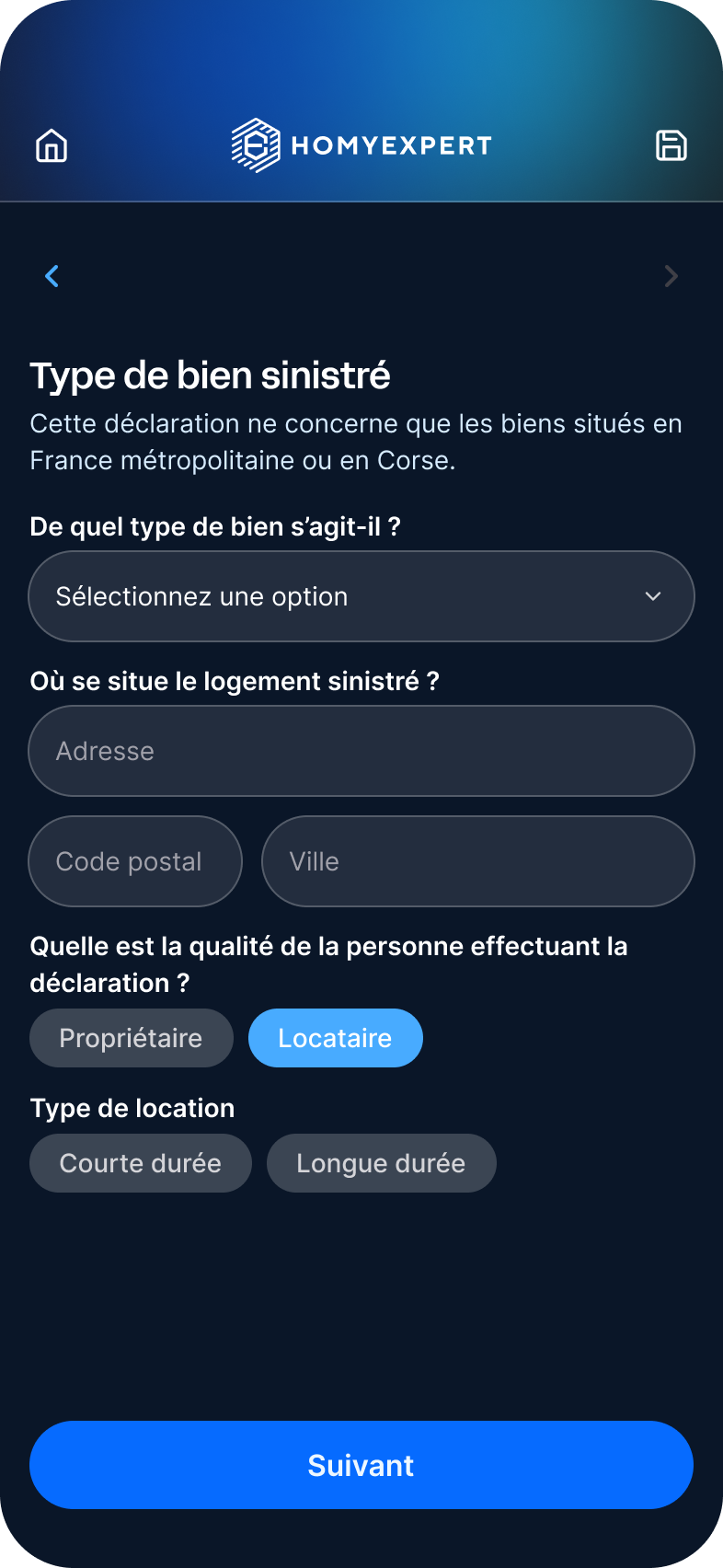Continue with the Suivant button
The width and height of the screenshot is (723, 1568).
pos(361,1465)
